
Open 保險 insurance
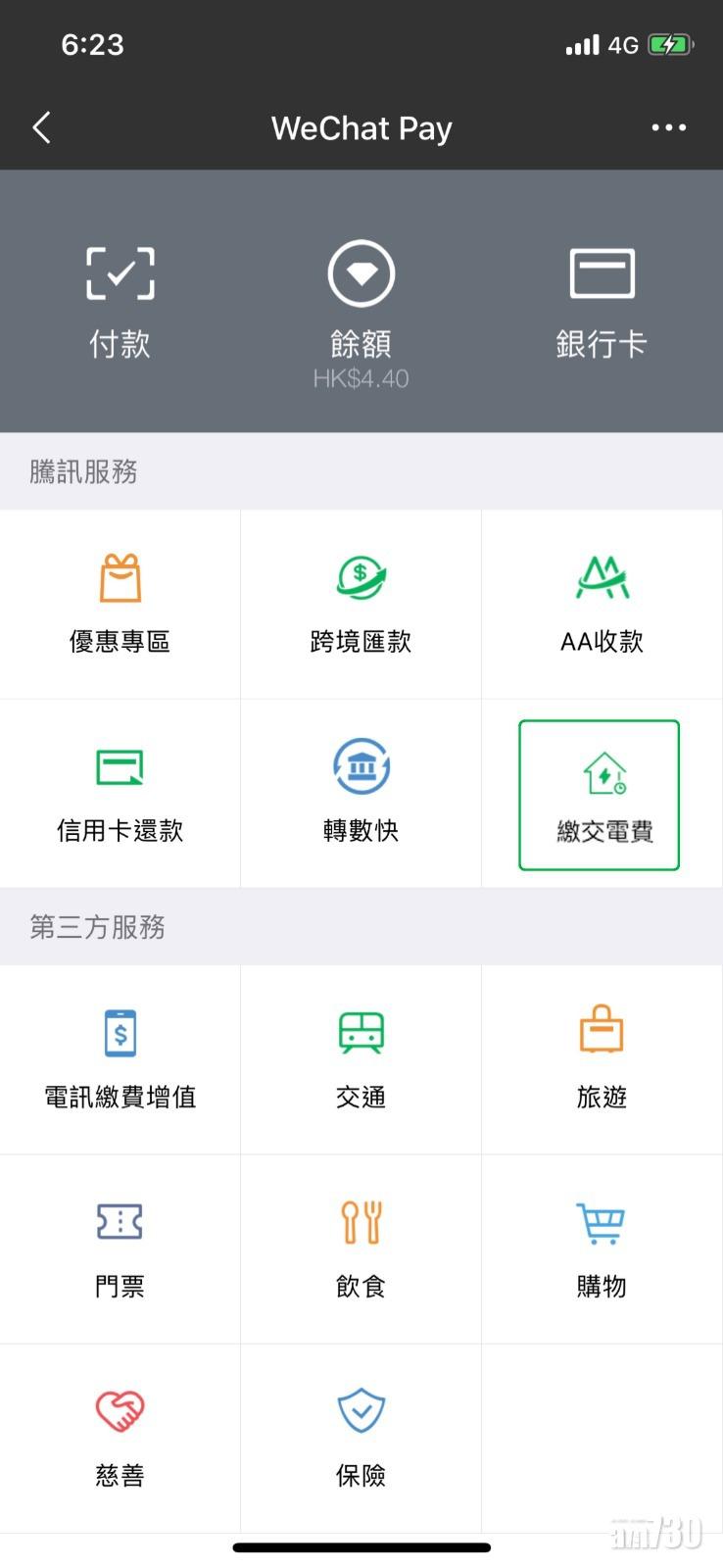pos(361,1438)
